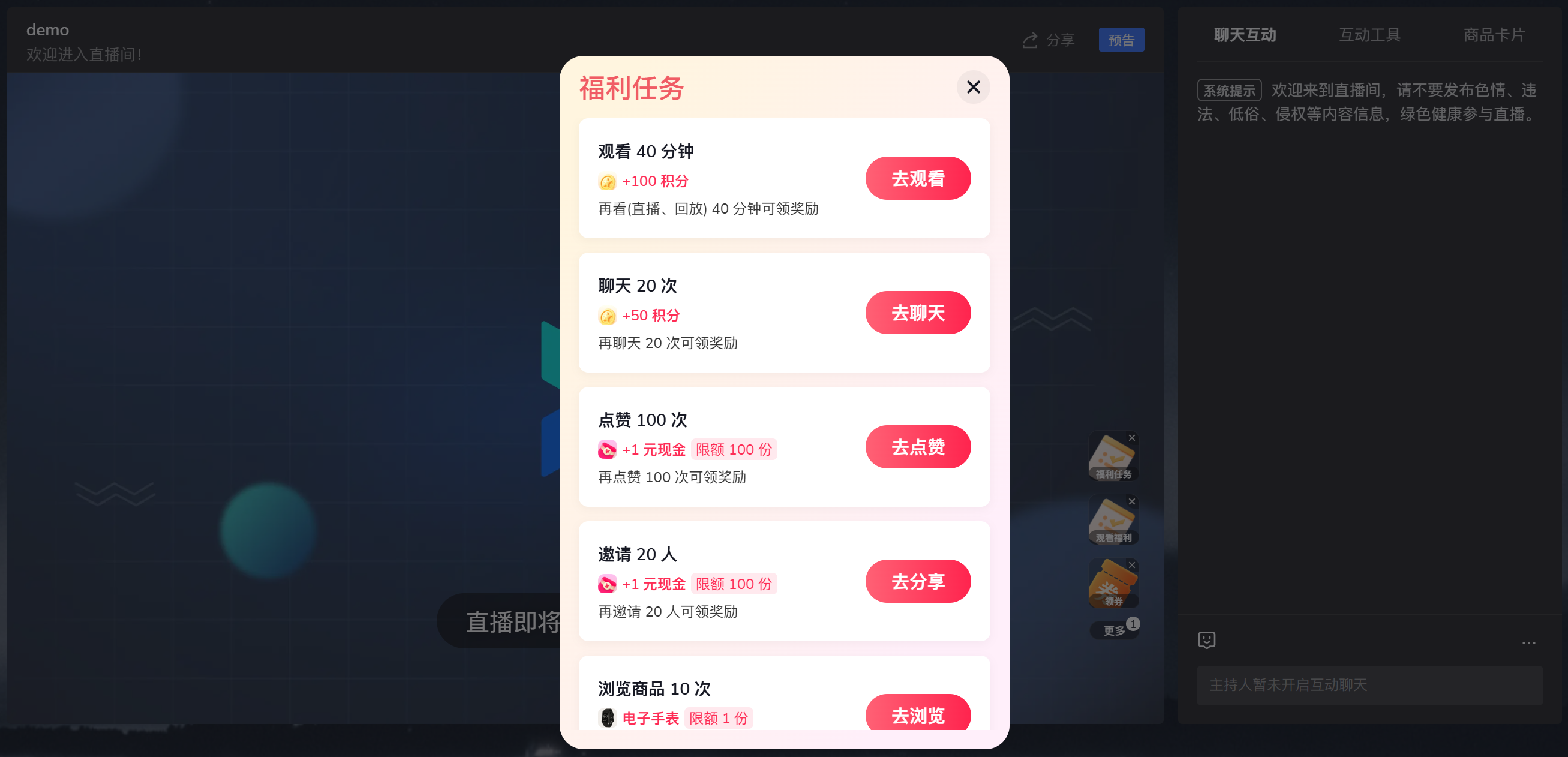Switch to the 互动工具 tab
Viewport: 1568px width, 757px height.
pyautogui.click(x=1369, y=35)
